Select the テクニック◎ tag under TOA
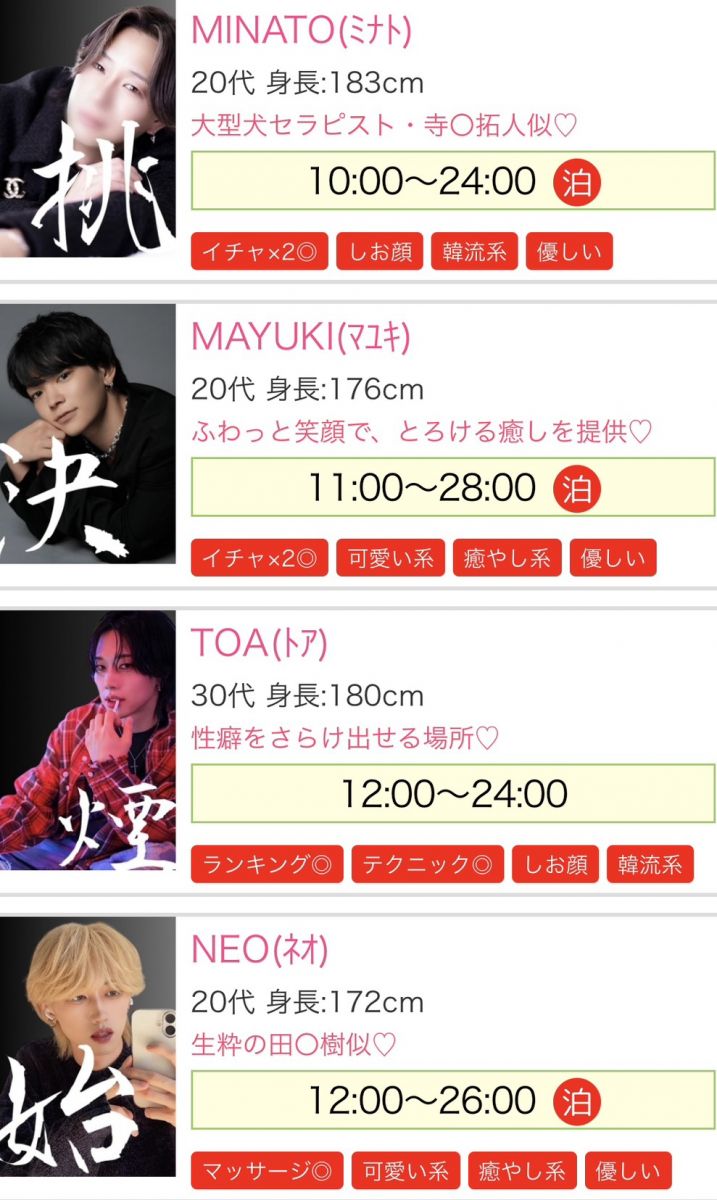Image resolution: width=717 pixels, height=1200 pixels. click(427, 864)
